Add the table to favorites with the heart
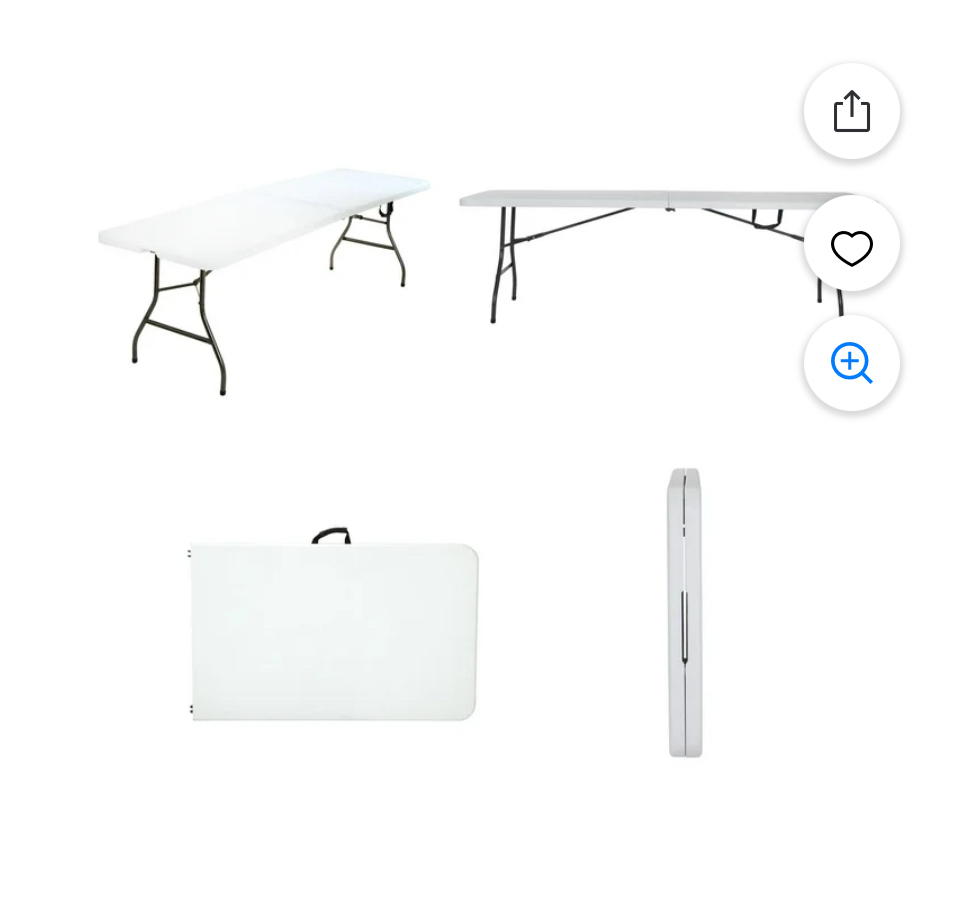The height and width of the screenshot is (902, 960). tap(851, 246)
